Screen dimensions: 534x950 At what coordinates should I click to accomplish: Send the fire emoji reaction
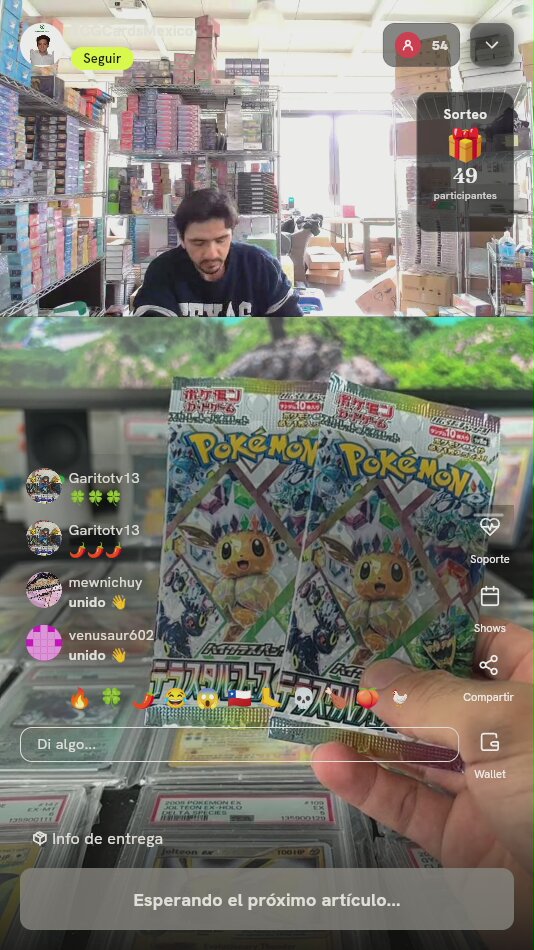click(80, 699)
